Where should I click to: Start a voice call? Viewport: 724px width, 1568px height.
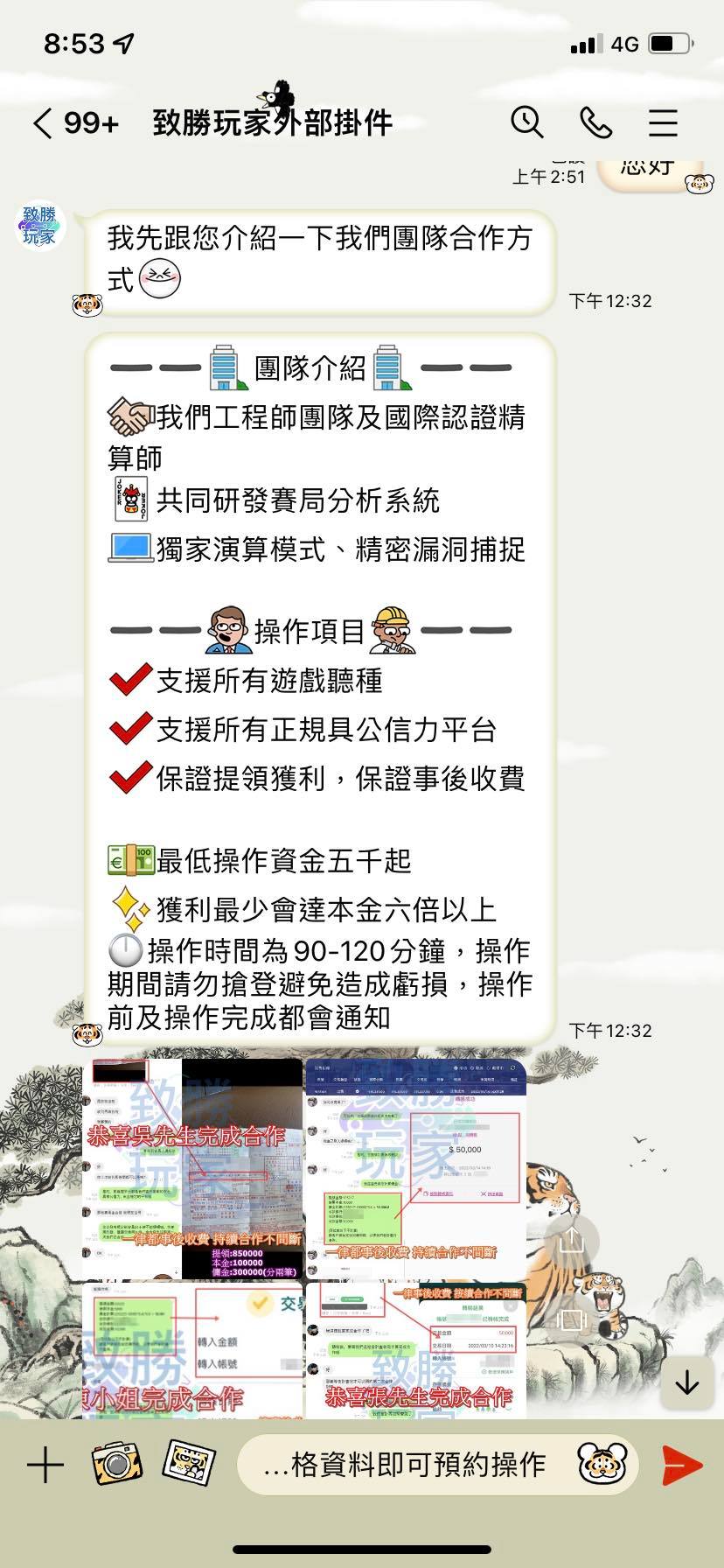click(x=595, y=122)
